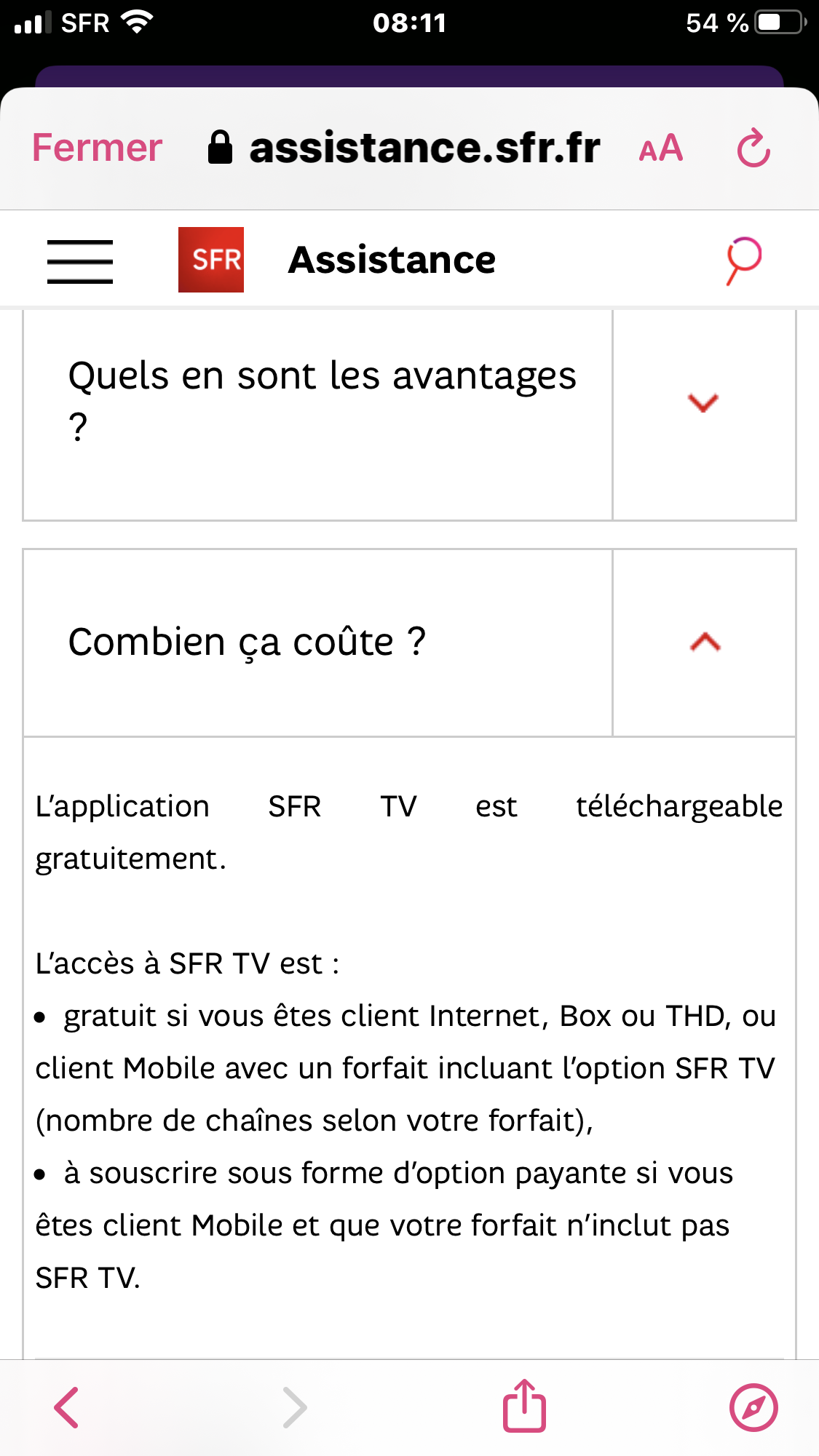Reload the assistance.sfr.fr page
This screenshot has height=1456, width=819.
click(753, 148)
